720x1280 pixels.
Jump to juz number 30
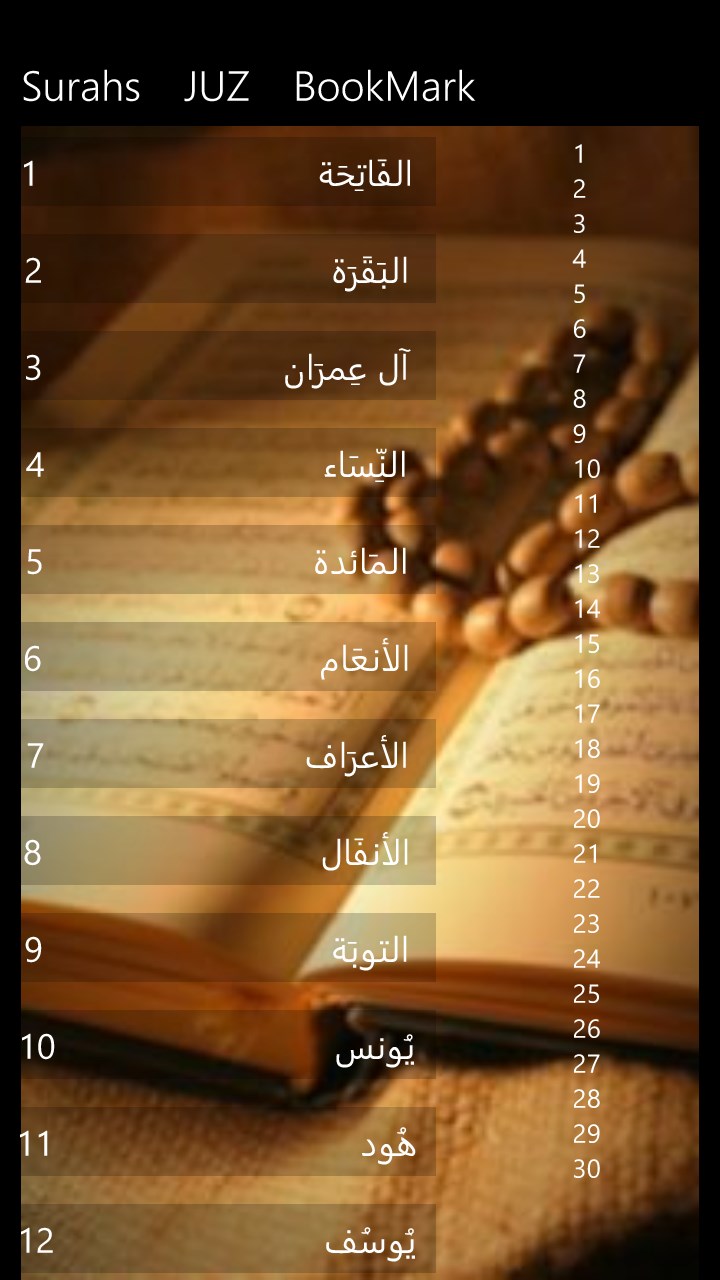(587, 1169)
